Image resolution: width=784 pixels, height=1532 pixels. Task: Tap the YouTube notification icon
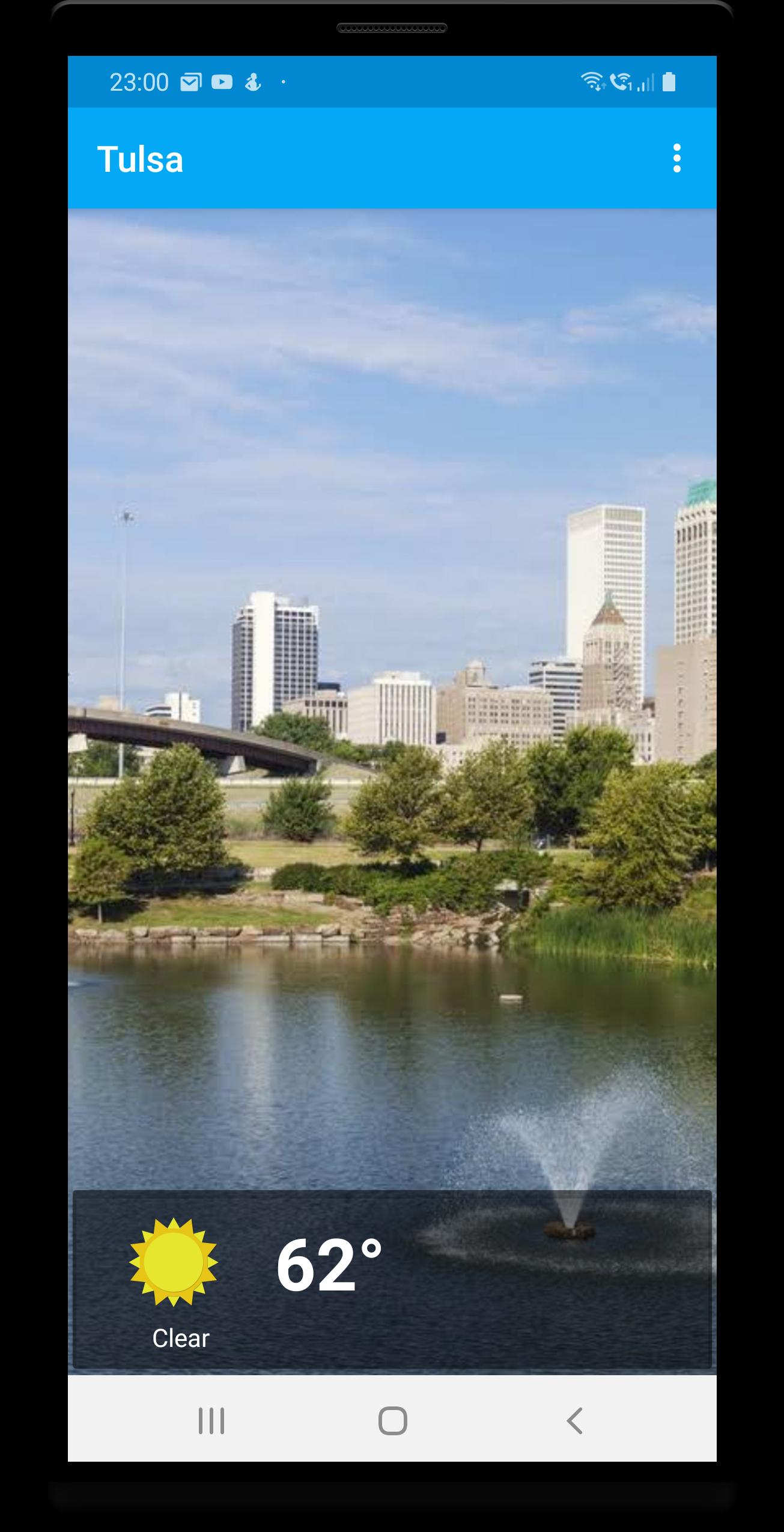(222, 82)
